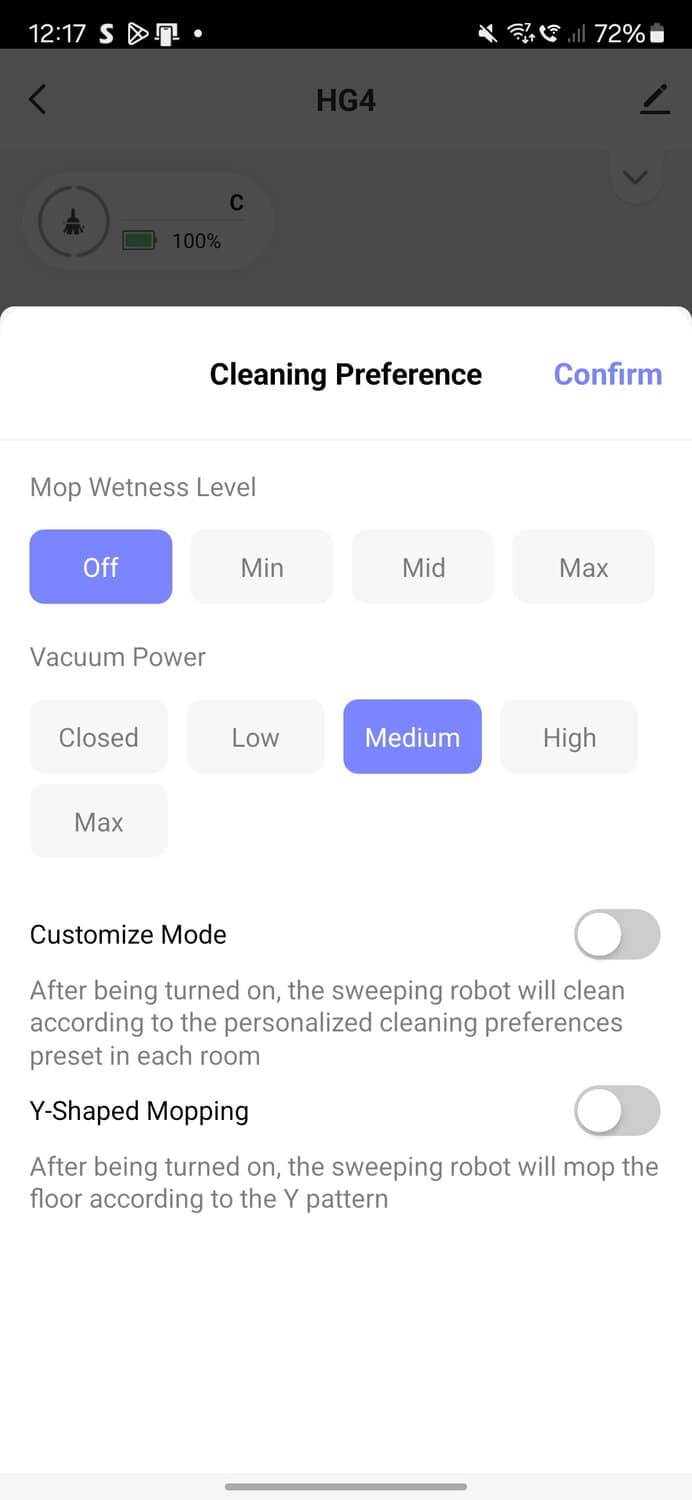This screenshot has width=692, height=1500.
Task: Switch vacuum power to High
Action: [x=569, y=737]
